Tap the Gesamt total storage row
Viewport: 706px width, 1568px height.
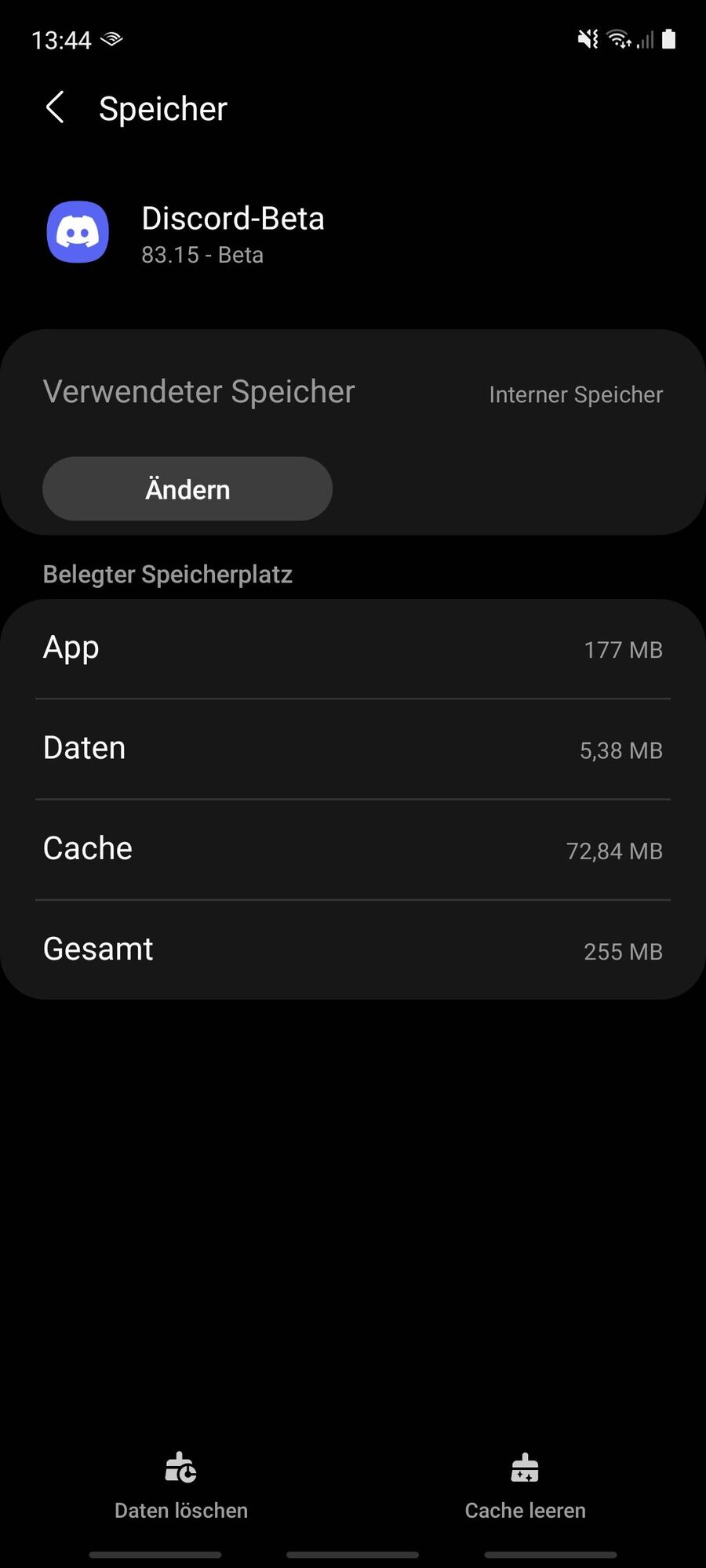(353, 949)
